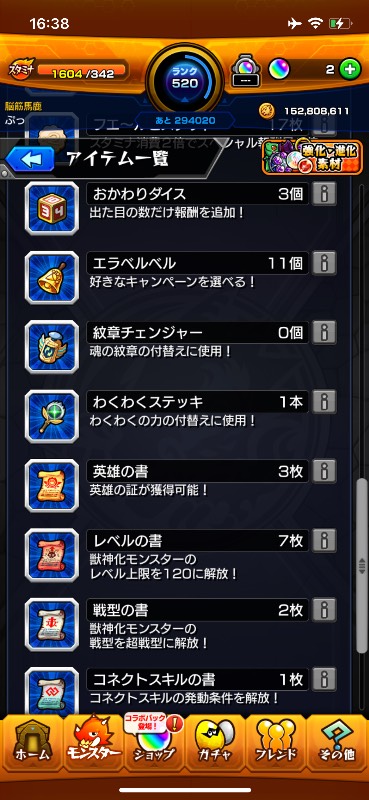The image size is (369, 800).
Task: Open the フレンド tab
Action: tap(276, 740)
